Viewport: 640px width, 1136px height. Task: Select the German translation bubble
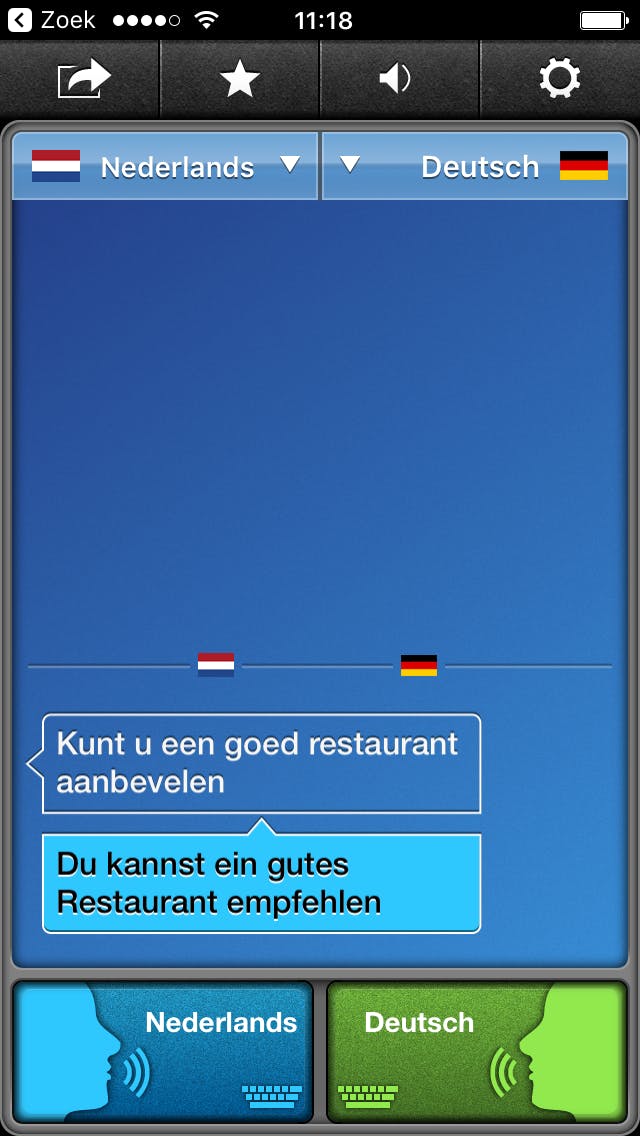point(260,884)
